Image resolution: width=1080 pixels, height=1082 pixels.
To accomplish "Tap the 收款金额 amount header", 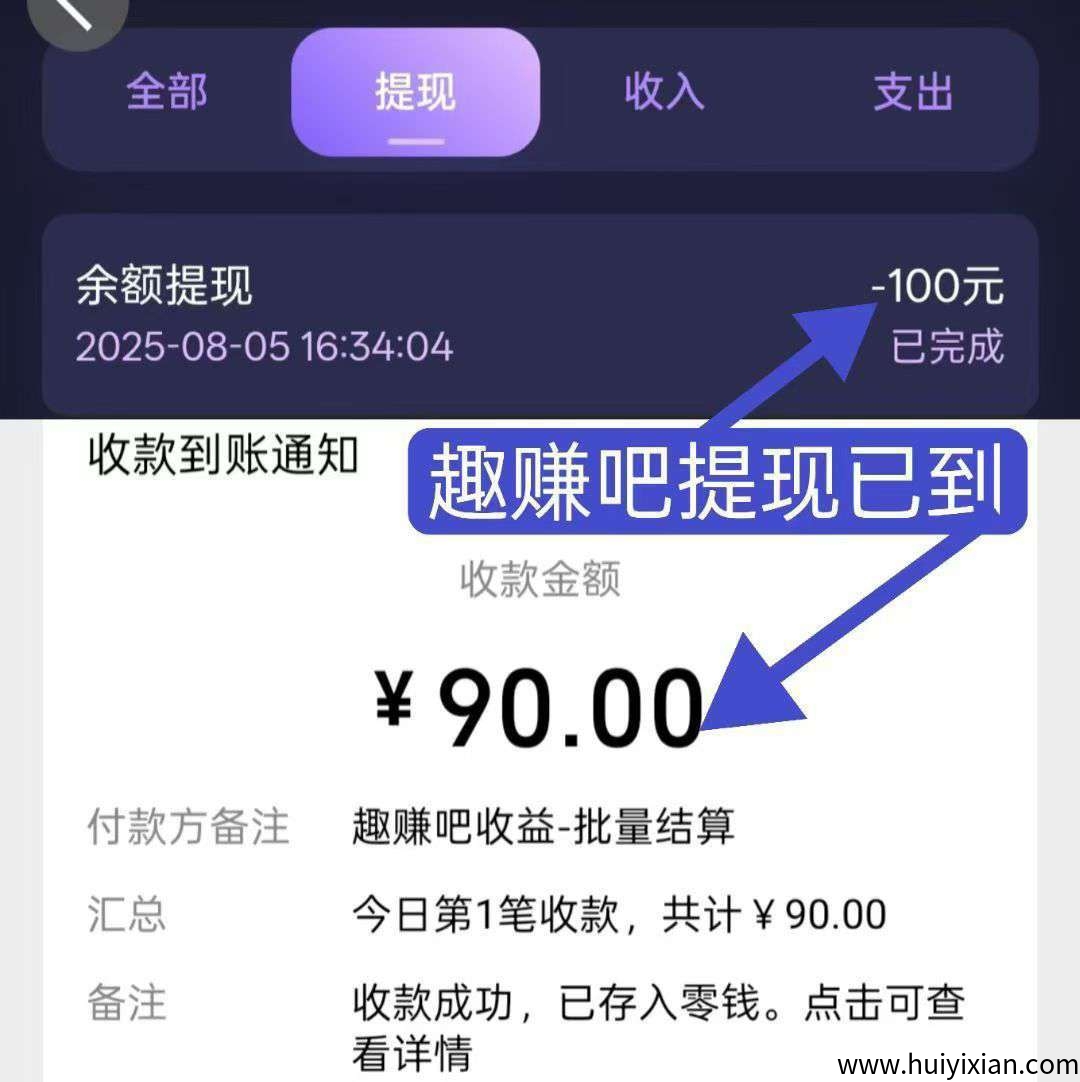I will tap(540, 576).
